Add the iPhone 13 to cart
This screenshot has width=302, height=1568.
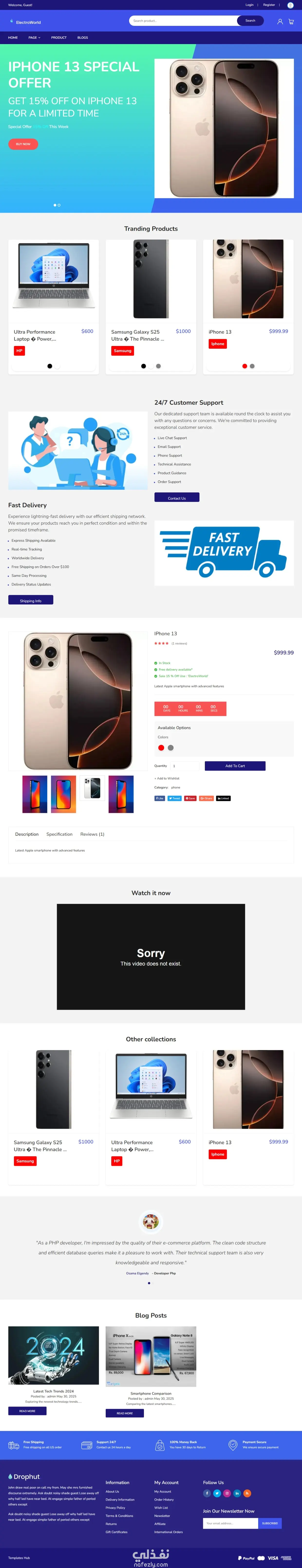coord(235,766)
